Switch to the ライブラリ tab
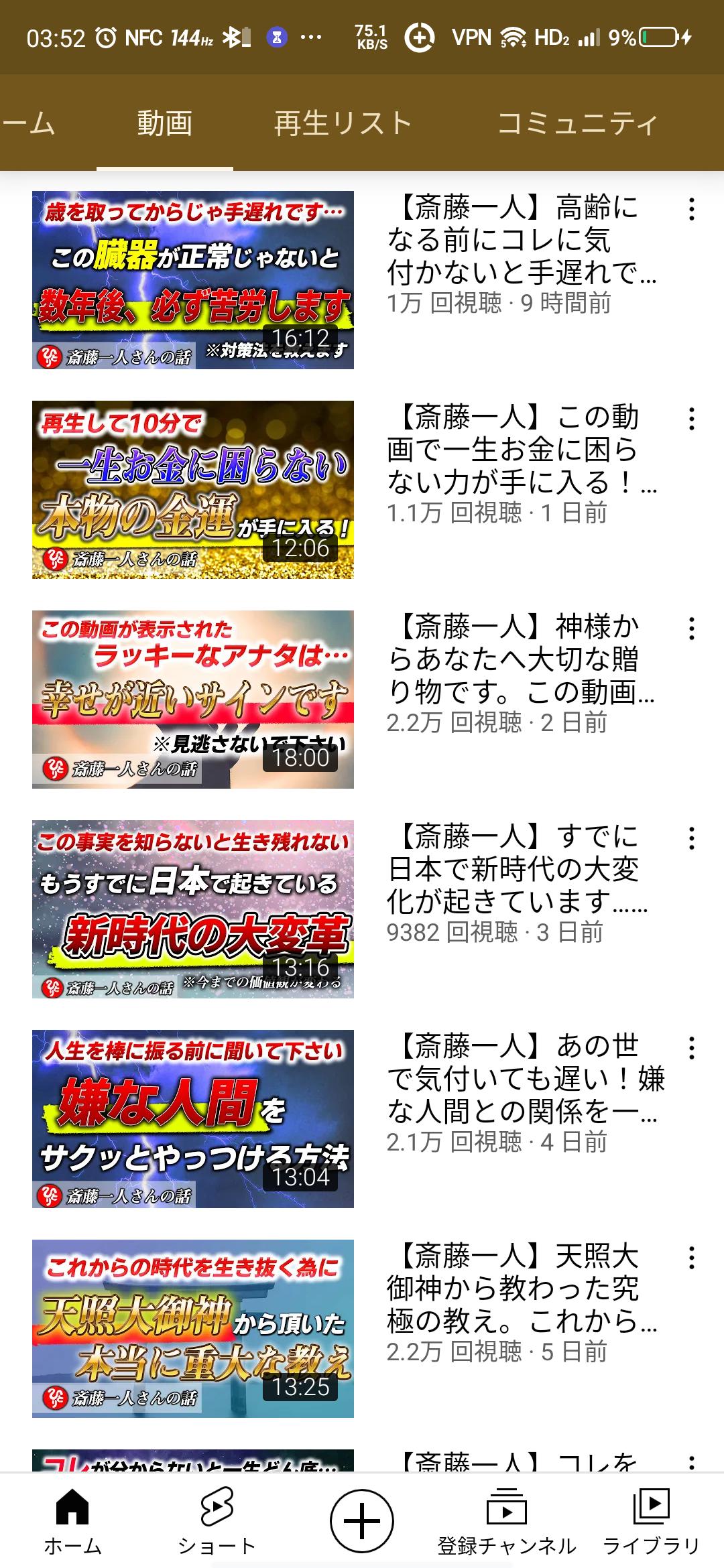 652,1521
